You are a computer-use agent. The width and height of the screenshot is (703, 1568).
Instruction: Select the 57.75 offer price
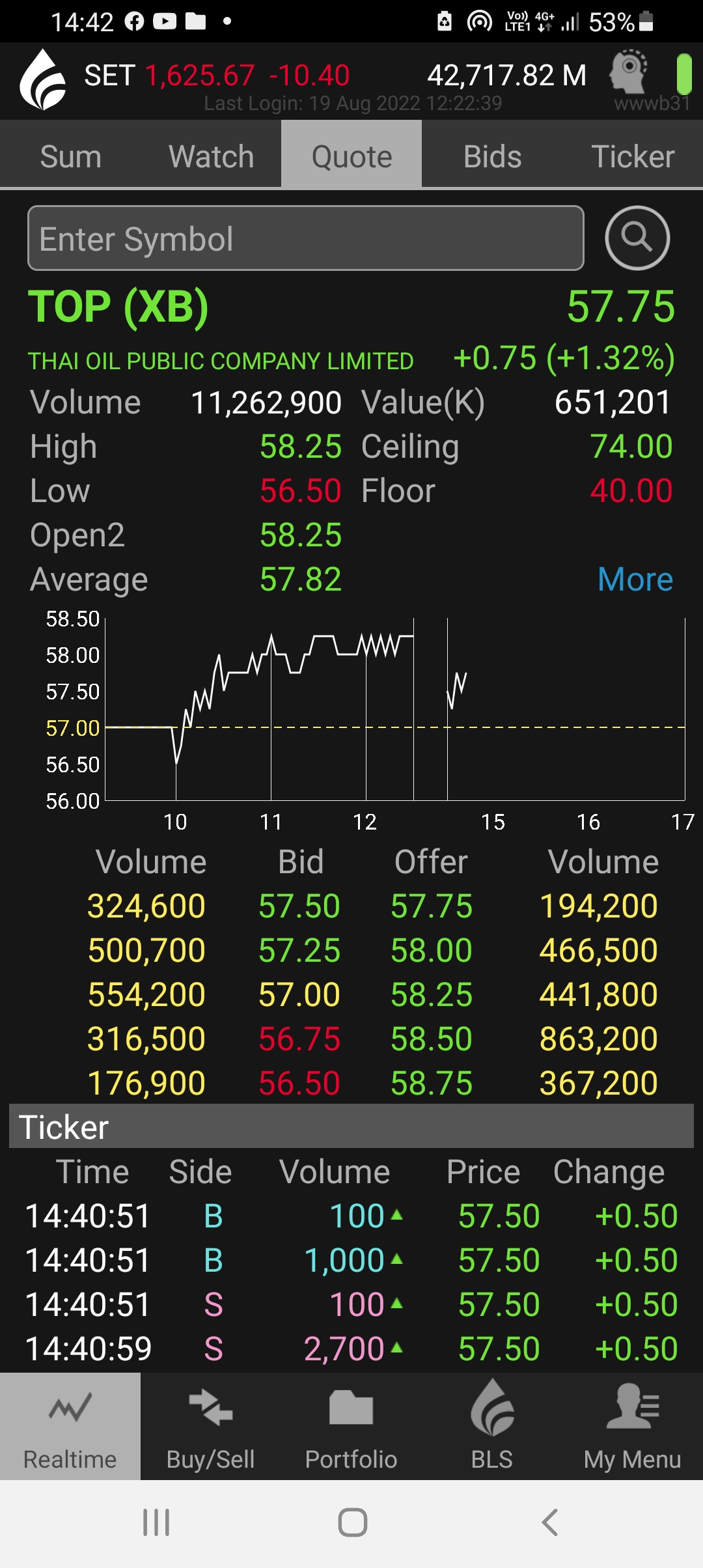point(432,906)
